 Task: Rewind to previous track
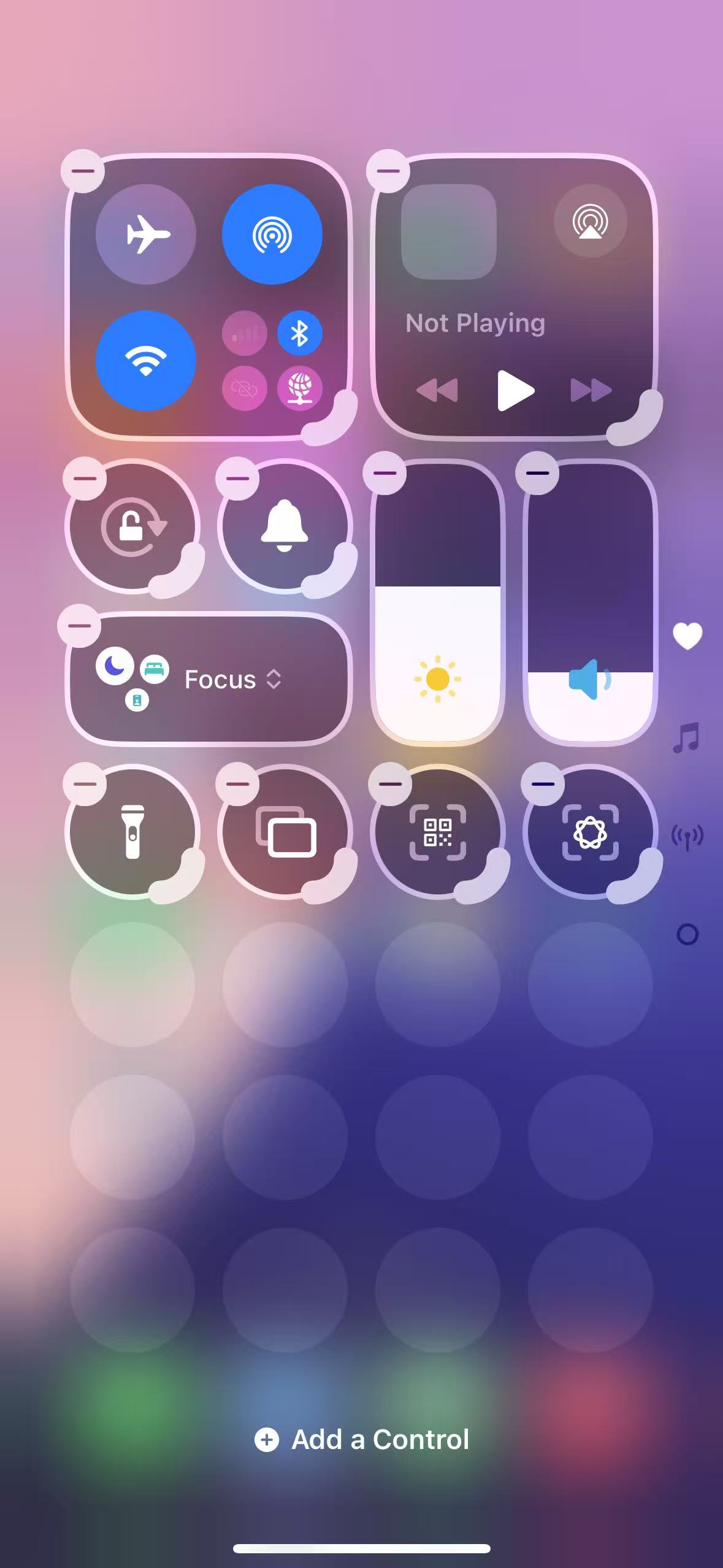coord(437,390)
